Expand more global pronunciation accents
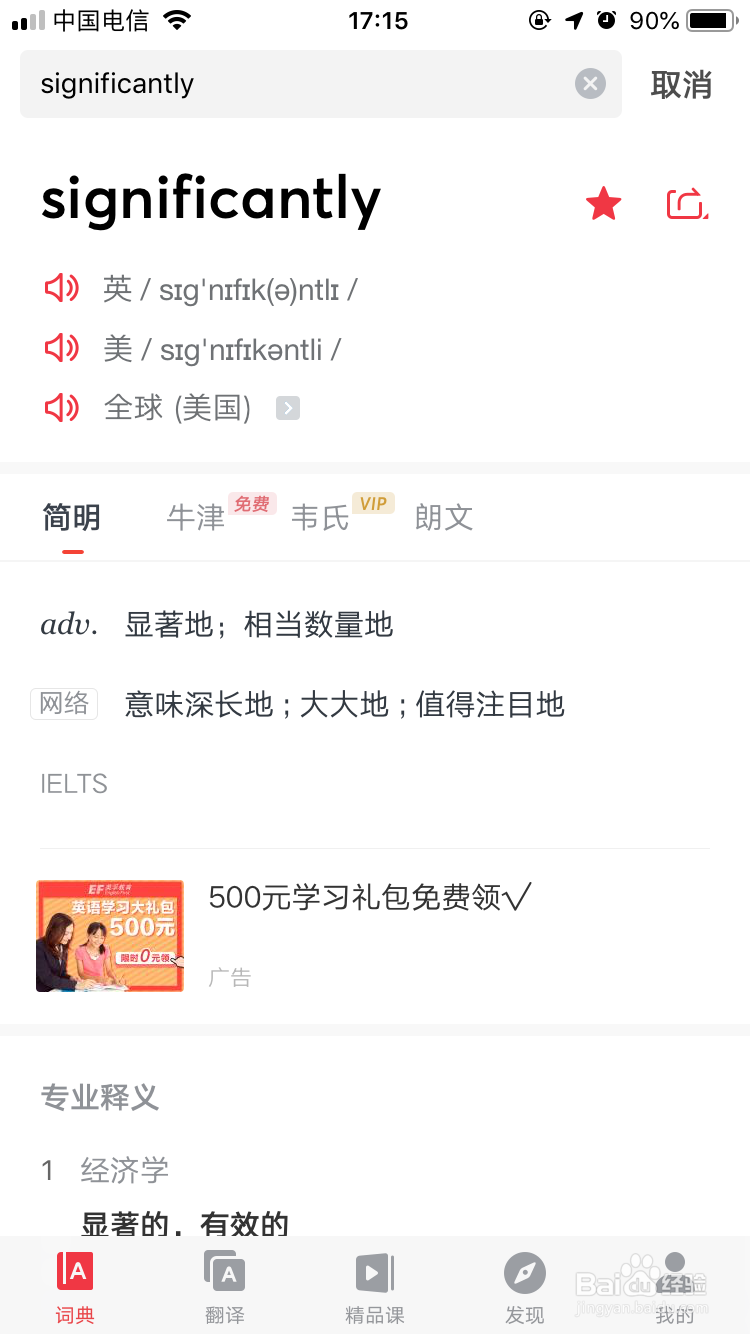 pyautogui.click(x=287, y=407)
